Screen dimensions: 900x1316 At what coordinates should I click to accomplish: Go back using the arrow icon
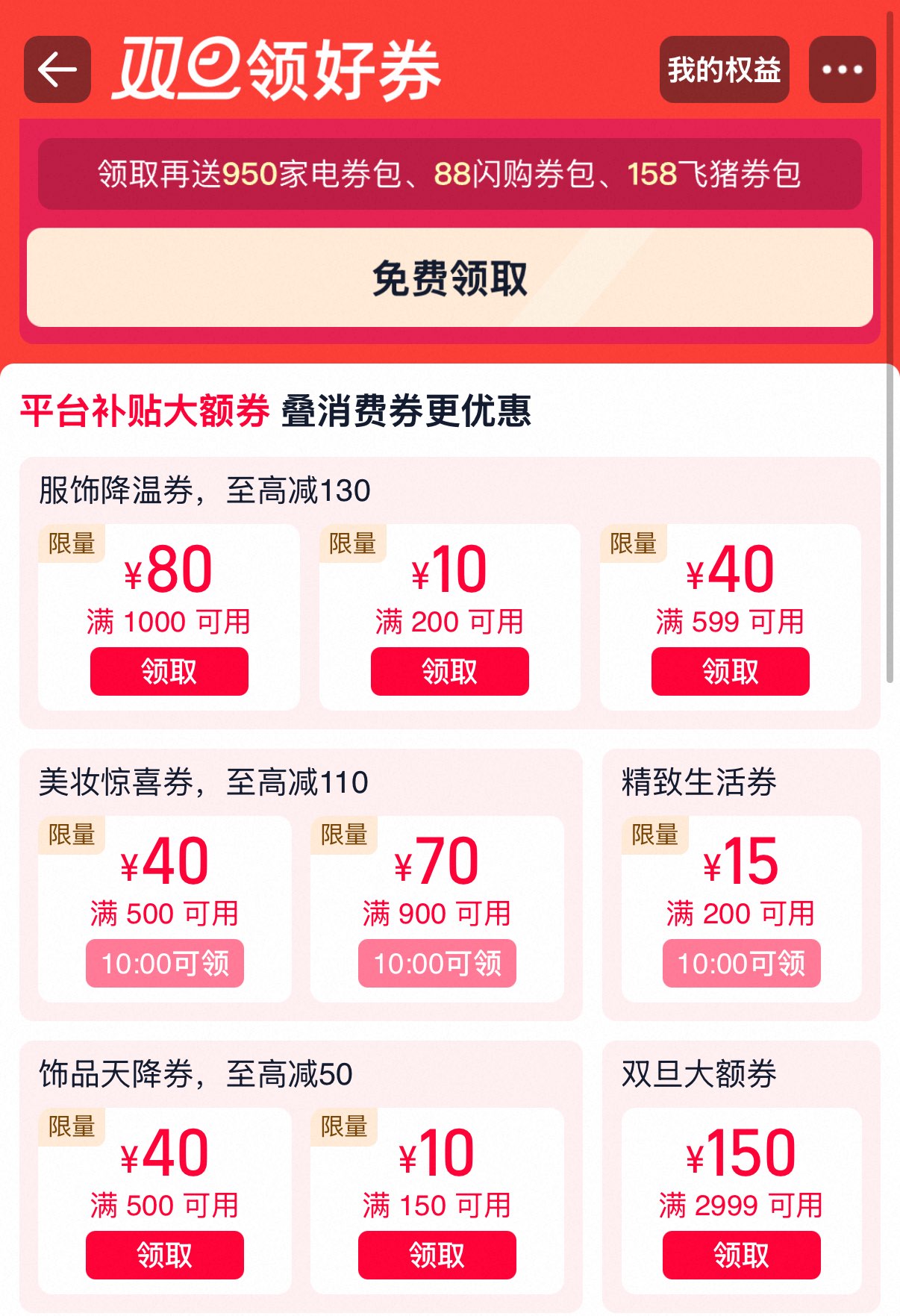click(x=57, y=69)
